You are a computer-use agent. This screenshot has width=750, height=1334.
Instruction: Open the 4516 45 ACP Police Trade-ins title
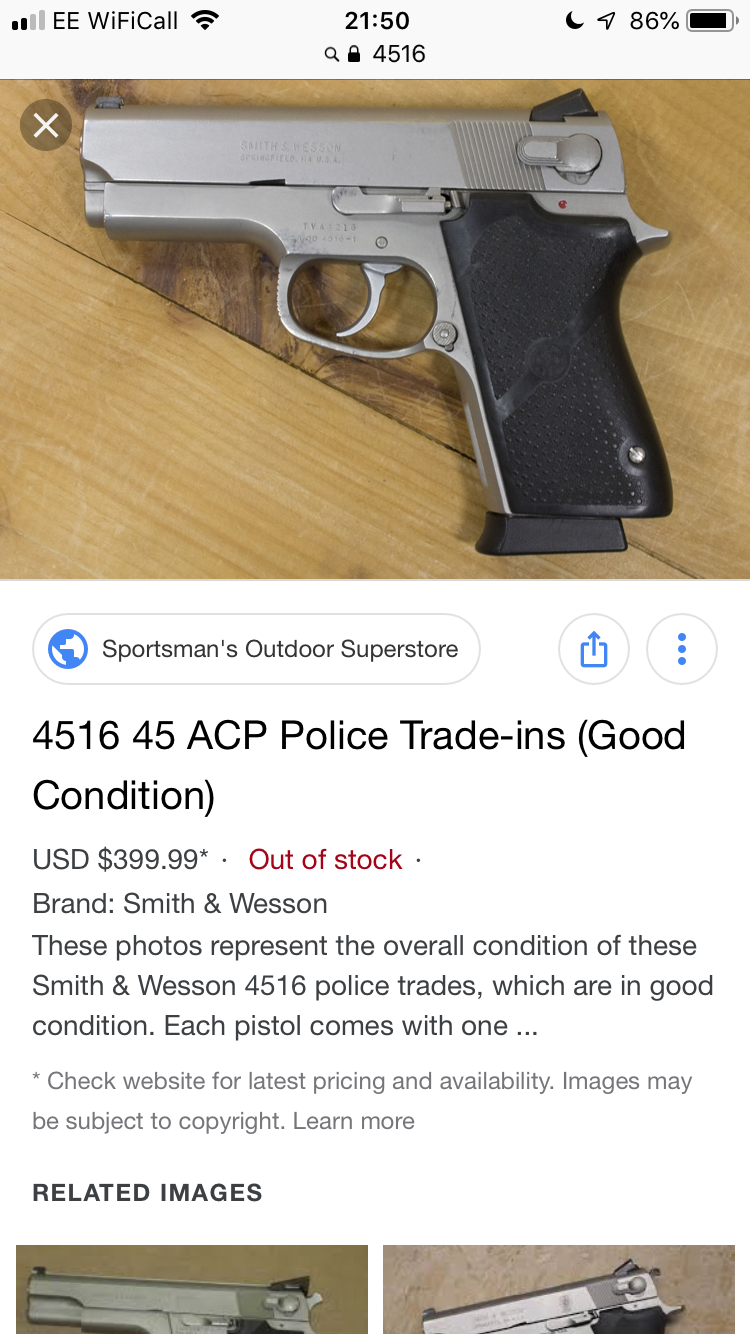359,765
